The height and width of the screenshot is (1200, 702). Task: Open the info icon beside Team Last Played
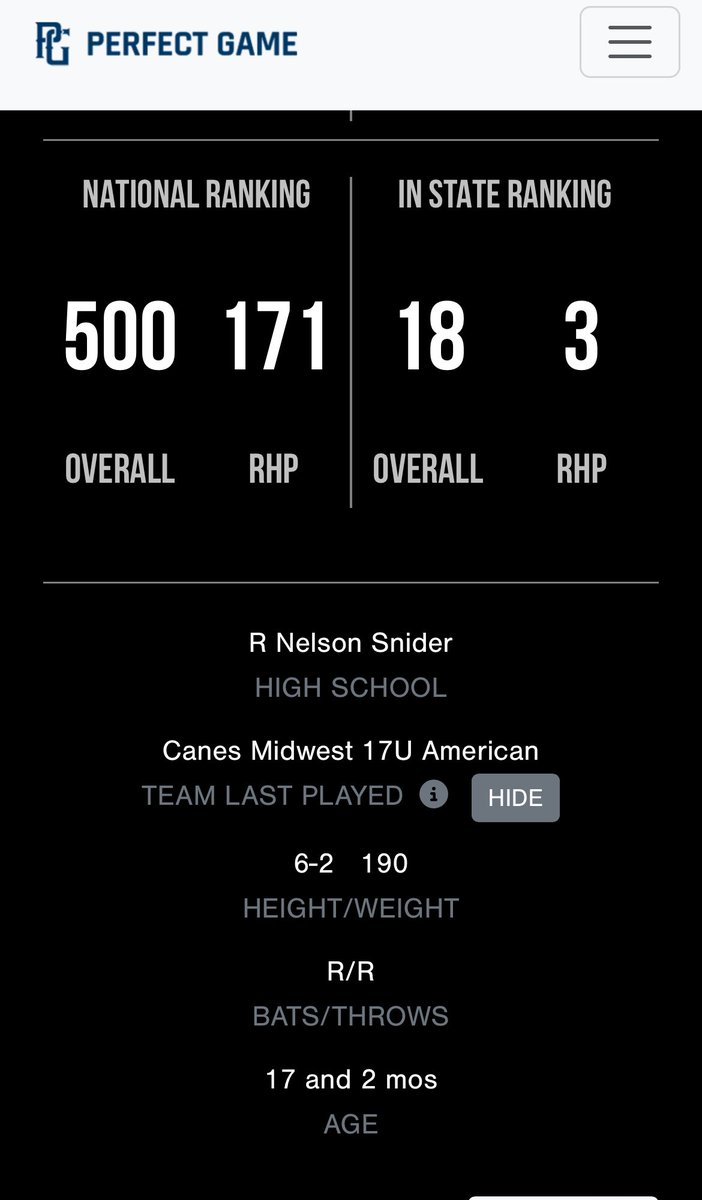[433, 795]
